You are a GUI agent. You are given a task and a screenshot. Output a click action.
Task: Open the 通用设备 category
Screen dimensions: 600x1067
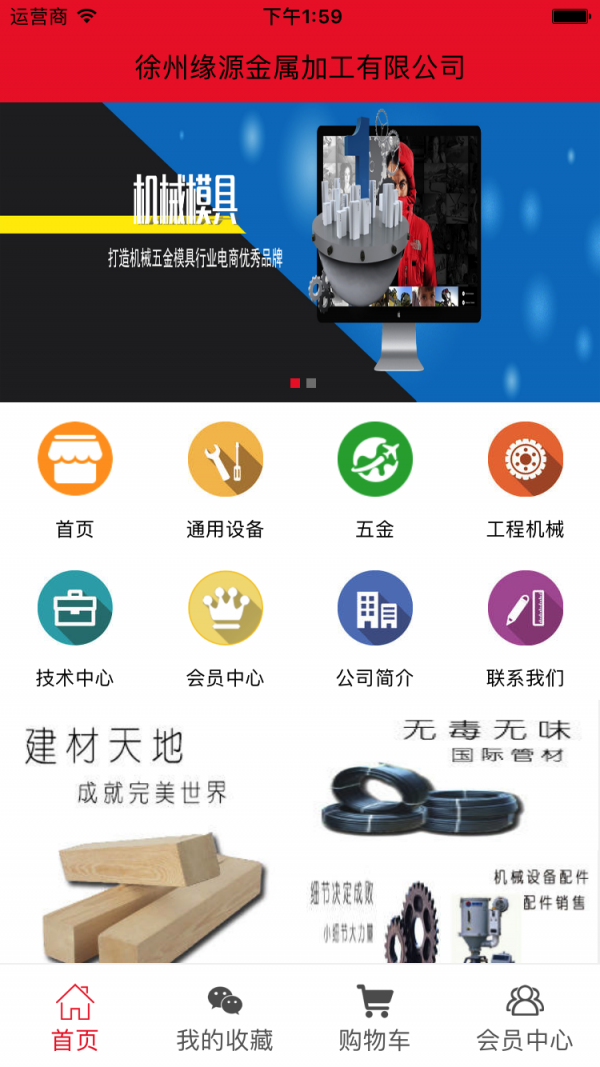click(225, 460)
